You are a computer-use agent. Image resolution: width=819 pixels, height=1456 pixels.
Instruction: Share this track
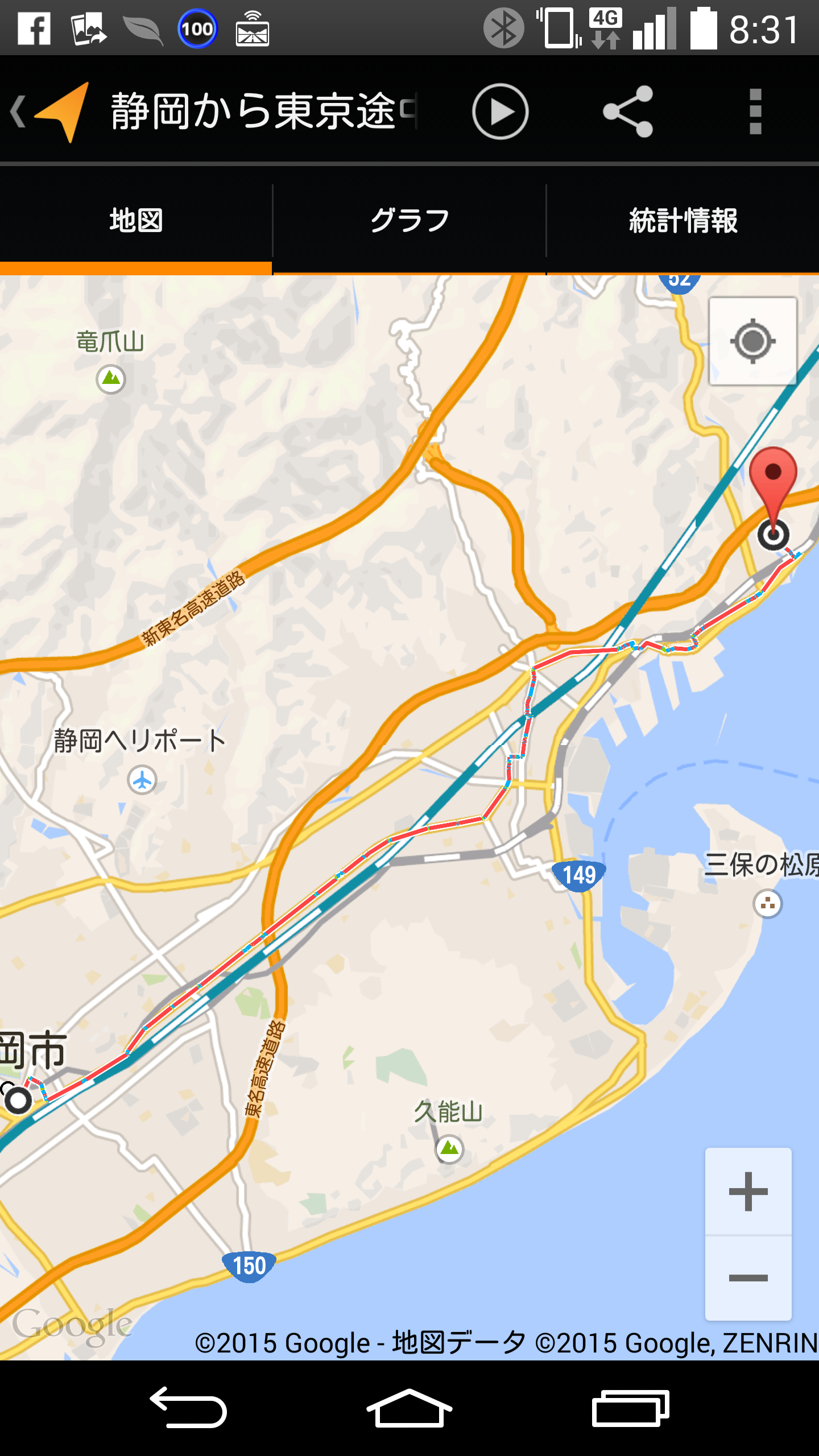click(x=628, y=111)
